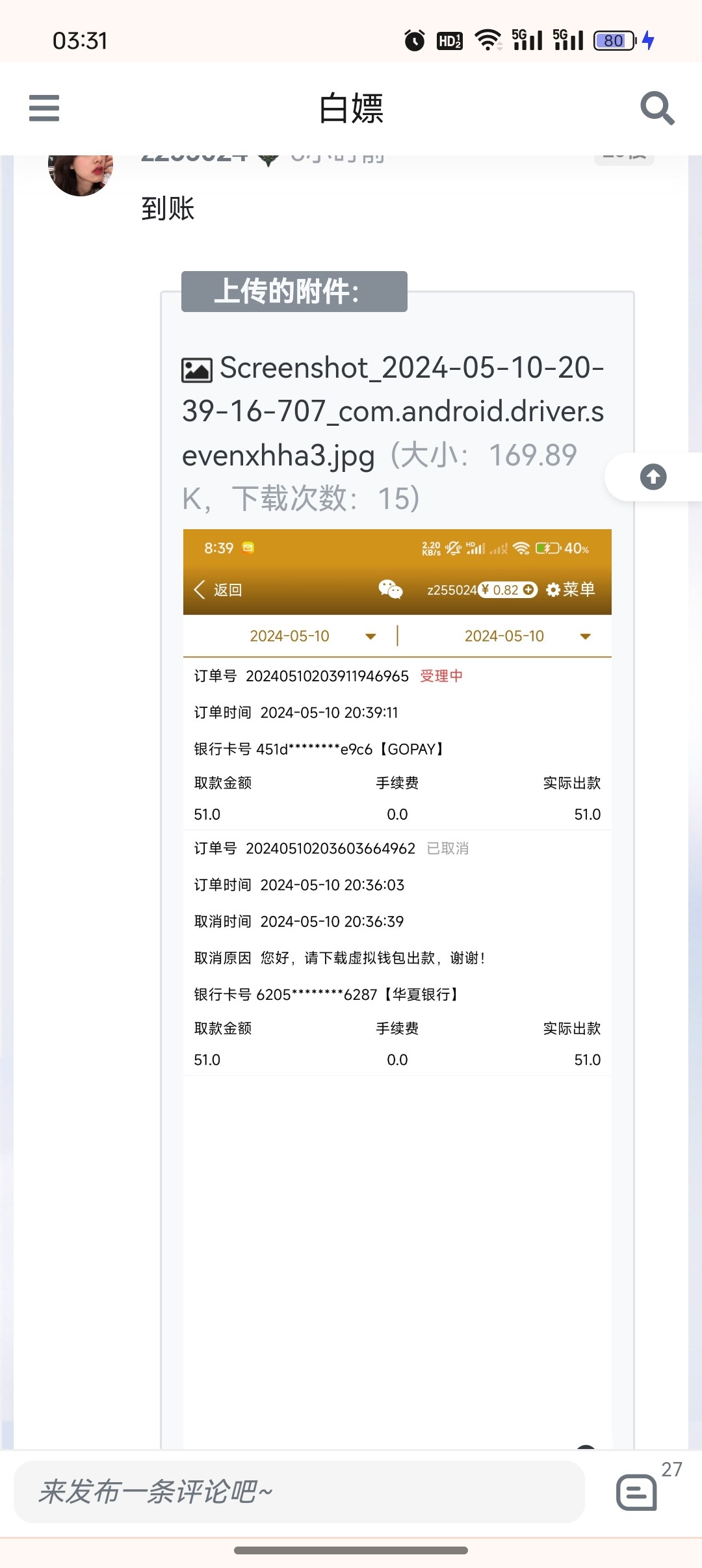Open the search icon in header
The height and width of the screenshot is (1568, 702).
click(656, 108)
